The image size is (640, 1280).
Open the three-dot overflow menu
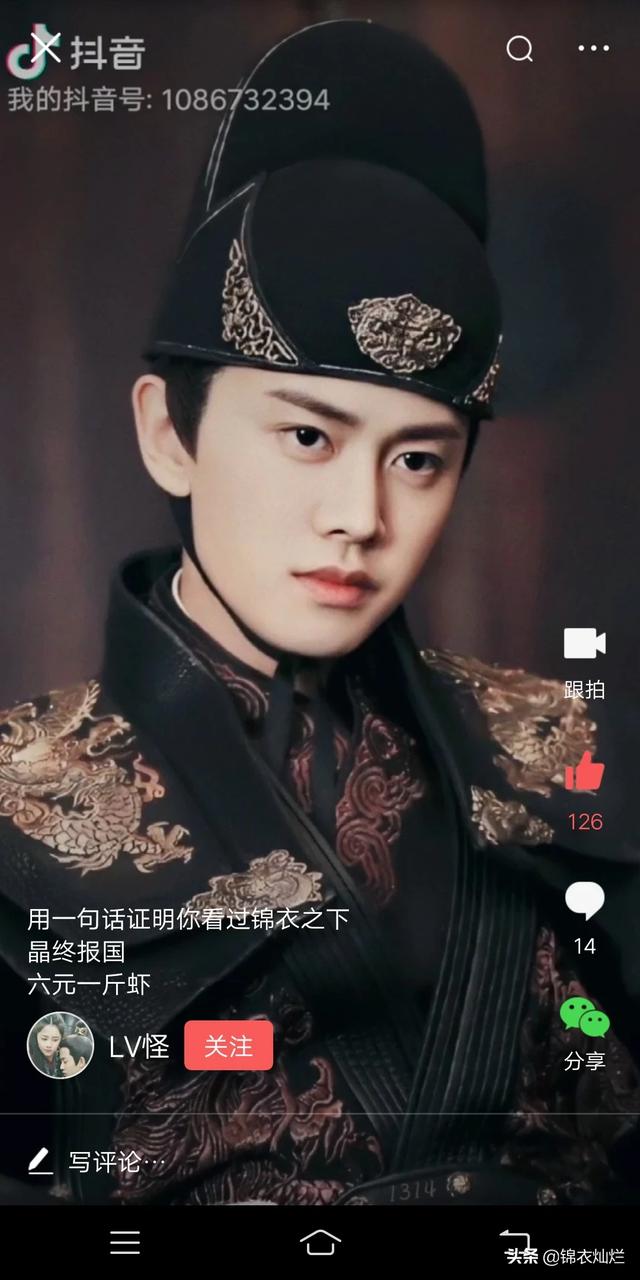pyautogui.click(x=593, y=49)
